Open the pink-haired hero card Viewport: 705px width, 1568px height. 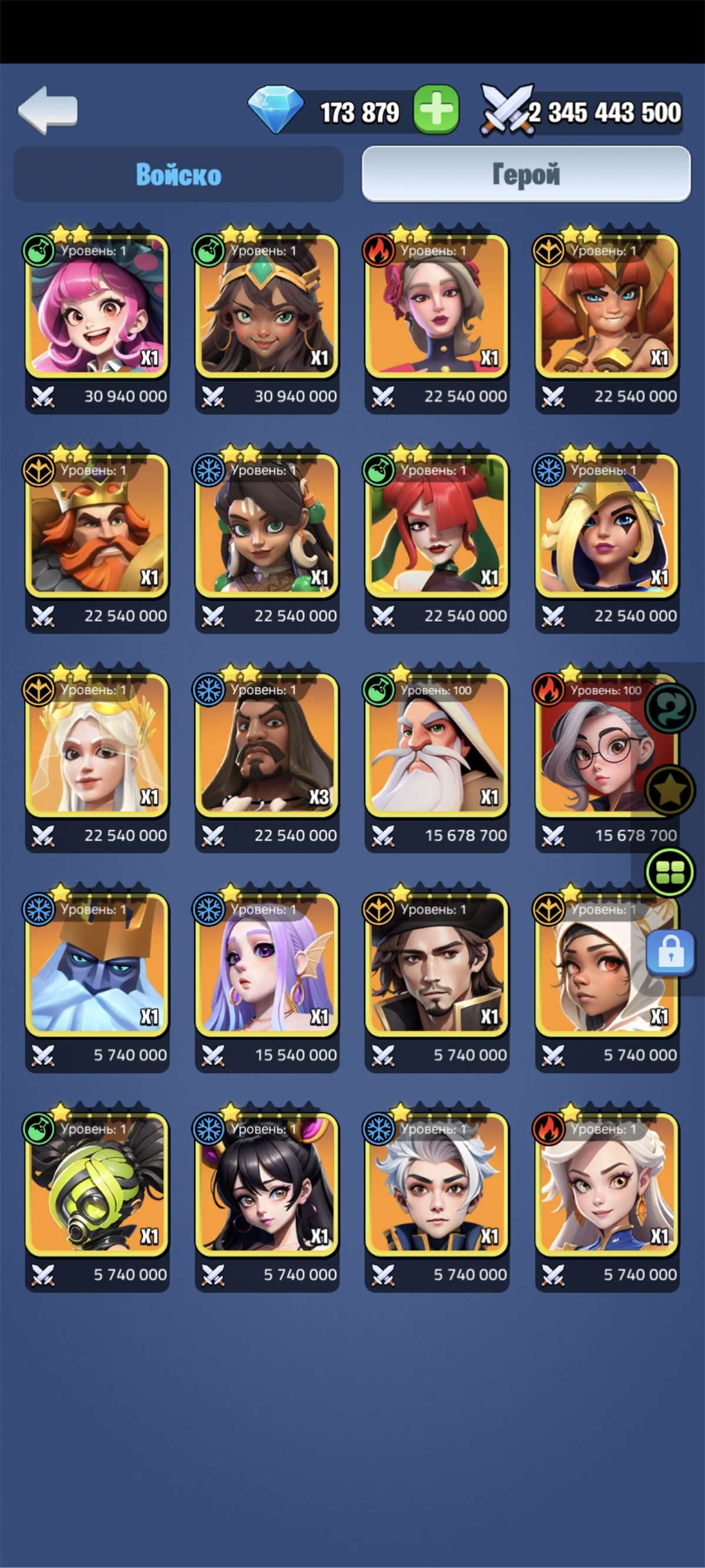(x=97, y=306)
